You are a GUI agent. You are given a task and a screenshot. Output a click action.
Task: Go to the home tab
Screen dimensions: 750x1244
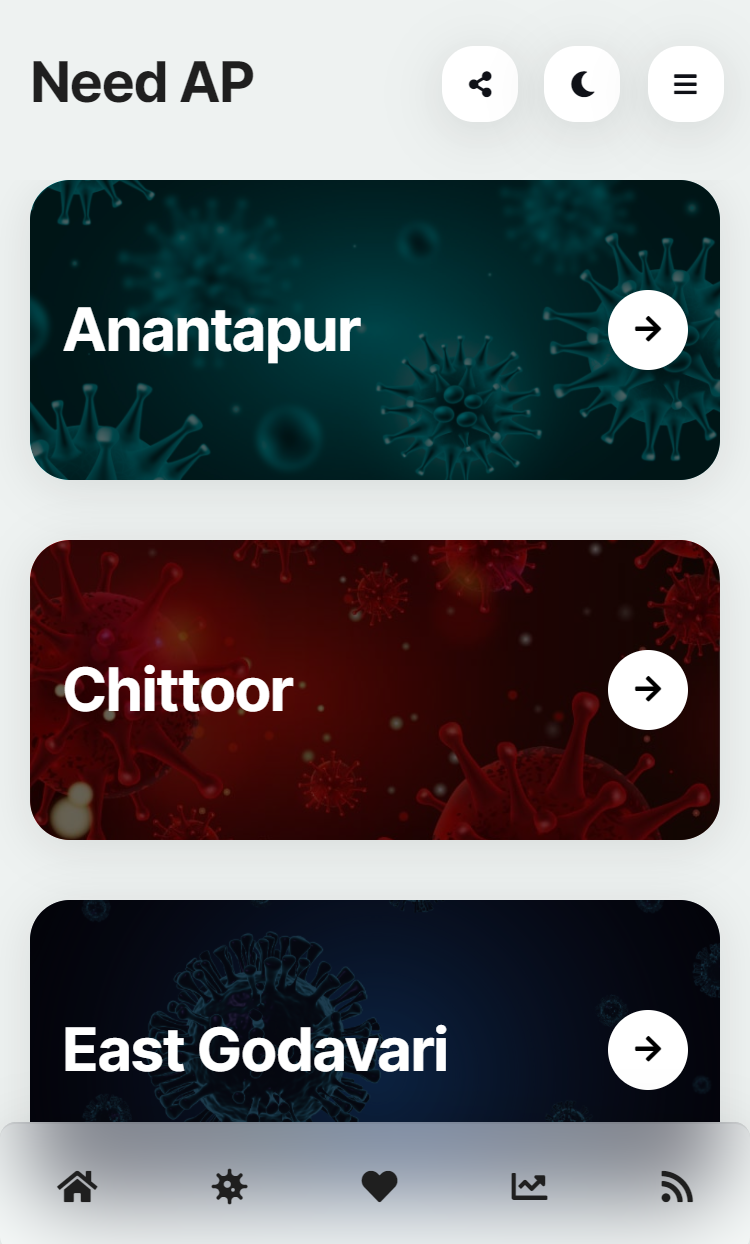(78, 1187)
